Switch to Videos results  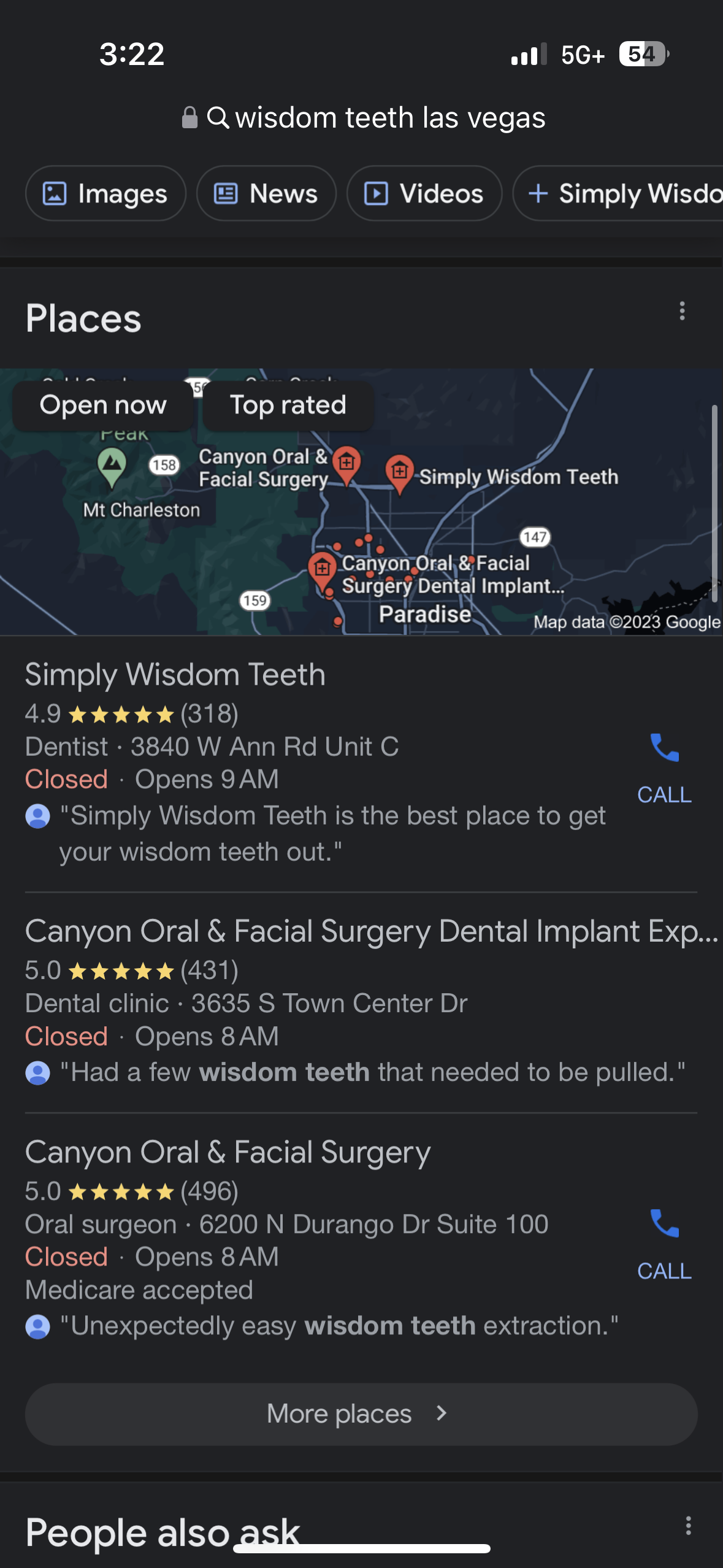pos(424,194)
